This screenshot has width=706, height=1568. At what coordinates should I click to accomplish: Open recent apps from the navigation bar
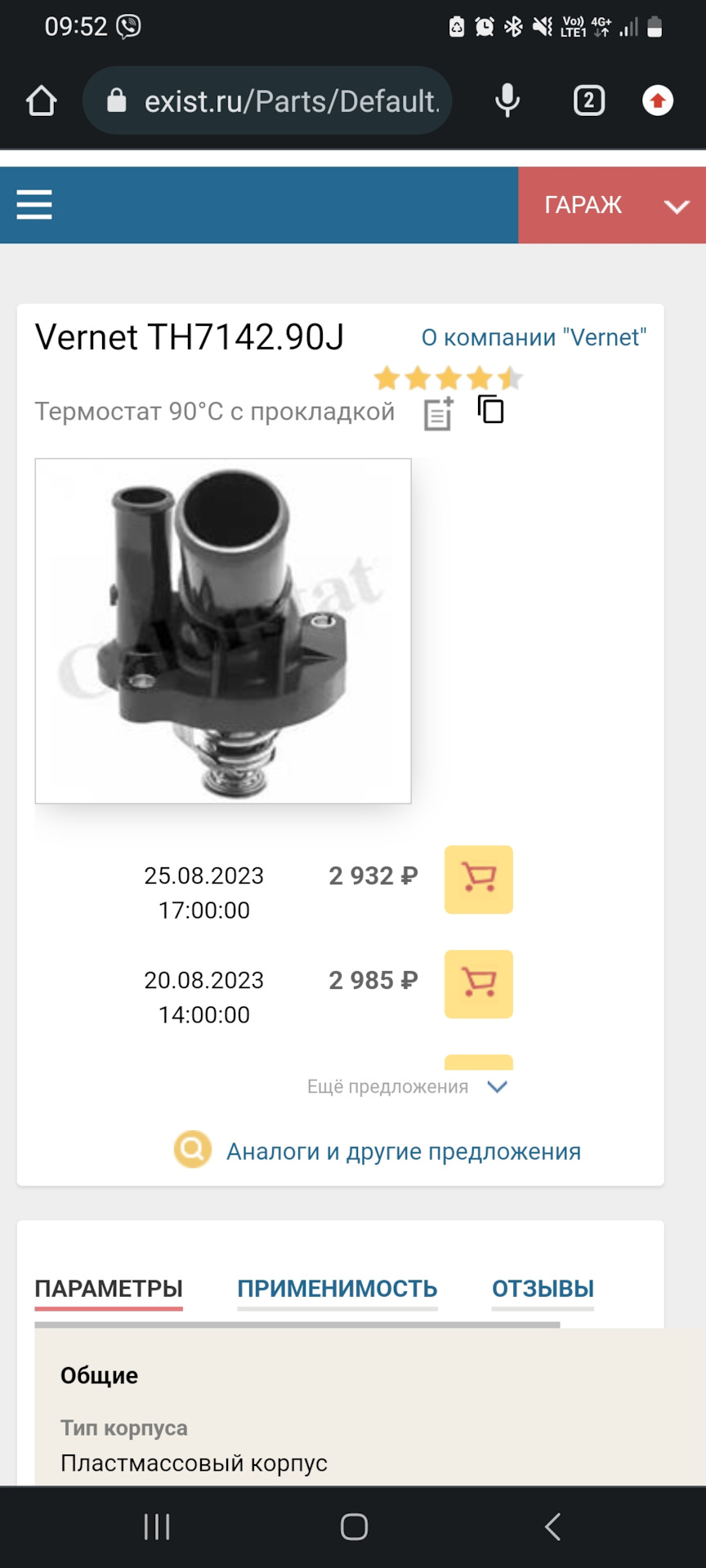157,1526
